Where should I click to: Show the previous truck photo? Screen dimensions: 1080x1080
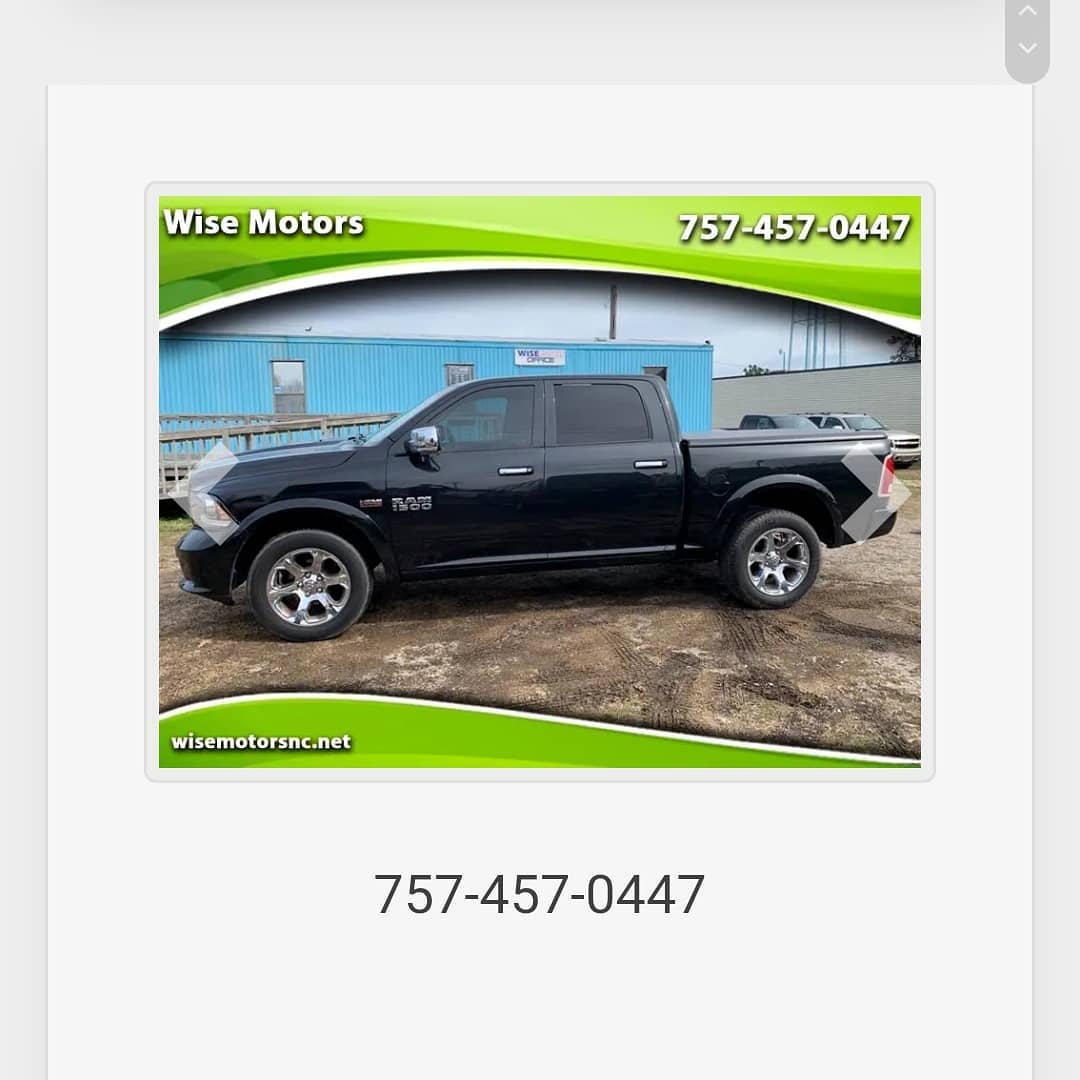click(205, 492)
